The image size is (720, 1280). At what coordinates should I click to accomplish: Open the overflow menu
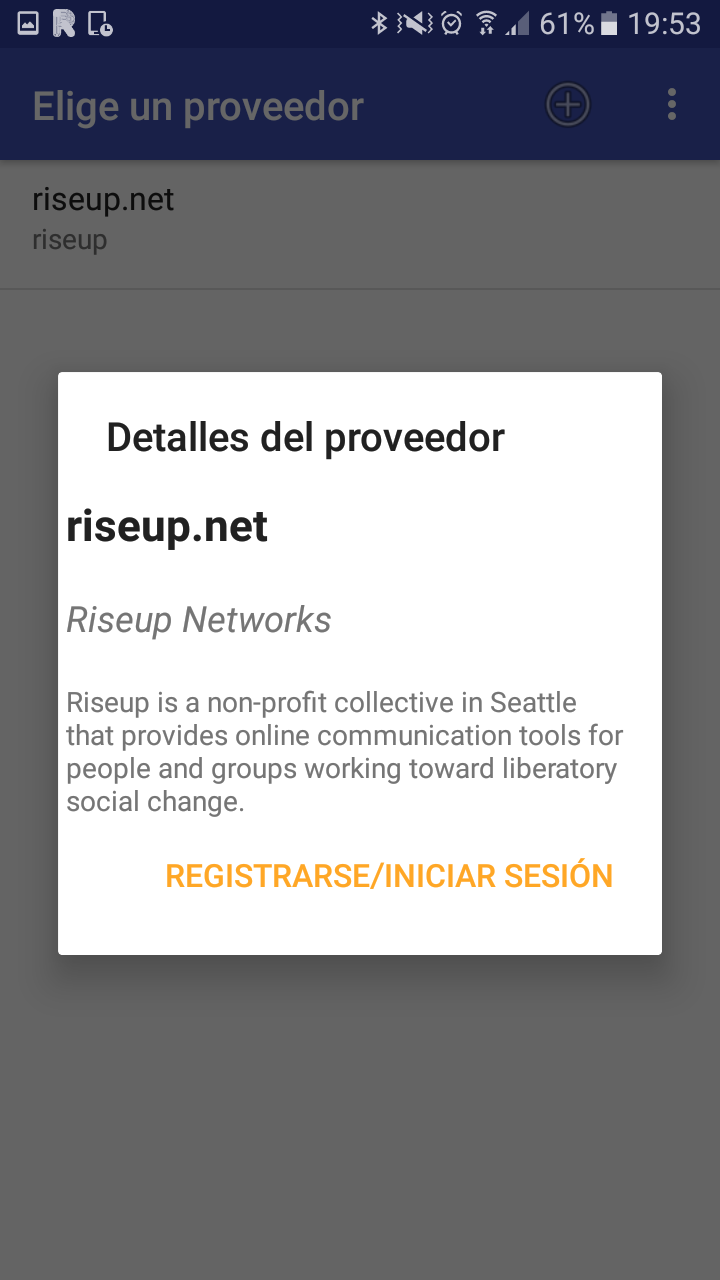672,104
